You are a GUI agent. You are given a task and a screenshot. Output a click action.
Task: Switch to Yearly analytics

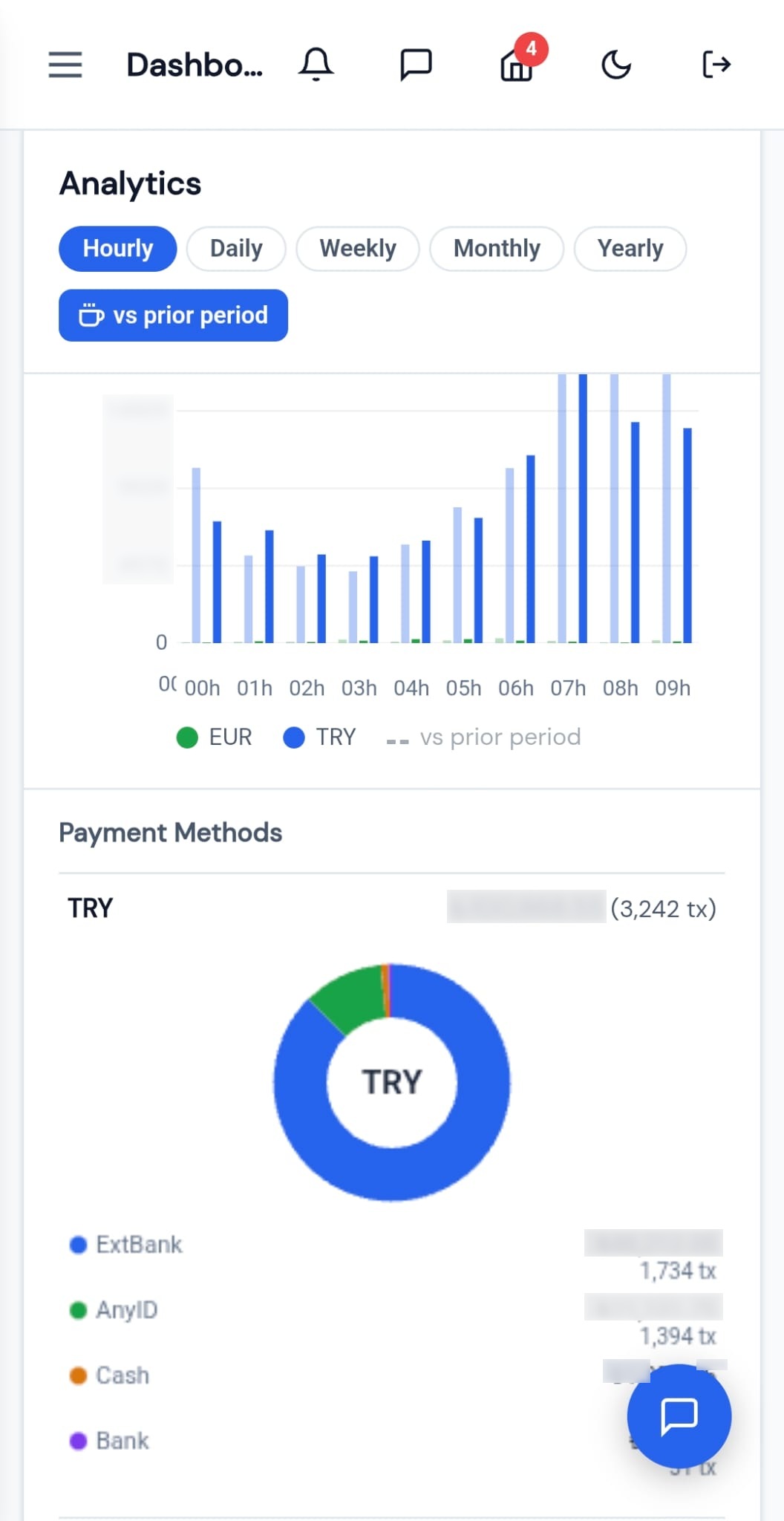(x=630, y=249)
